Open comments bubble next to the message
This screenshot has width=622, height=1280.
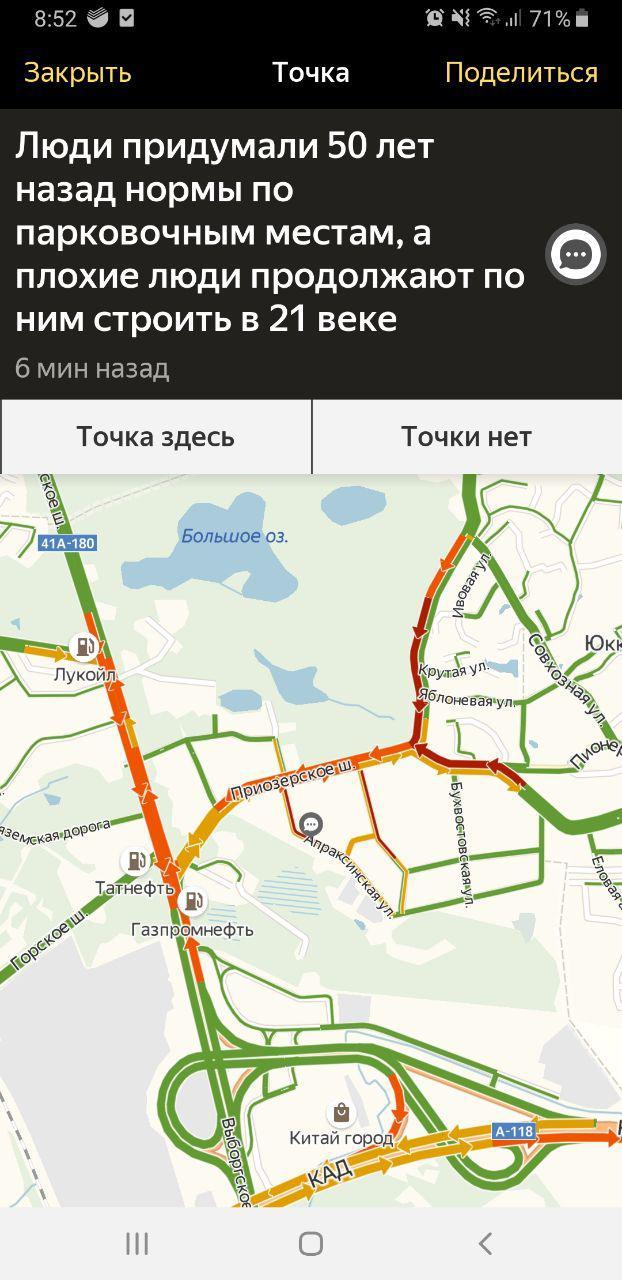point(576,255)
